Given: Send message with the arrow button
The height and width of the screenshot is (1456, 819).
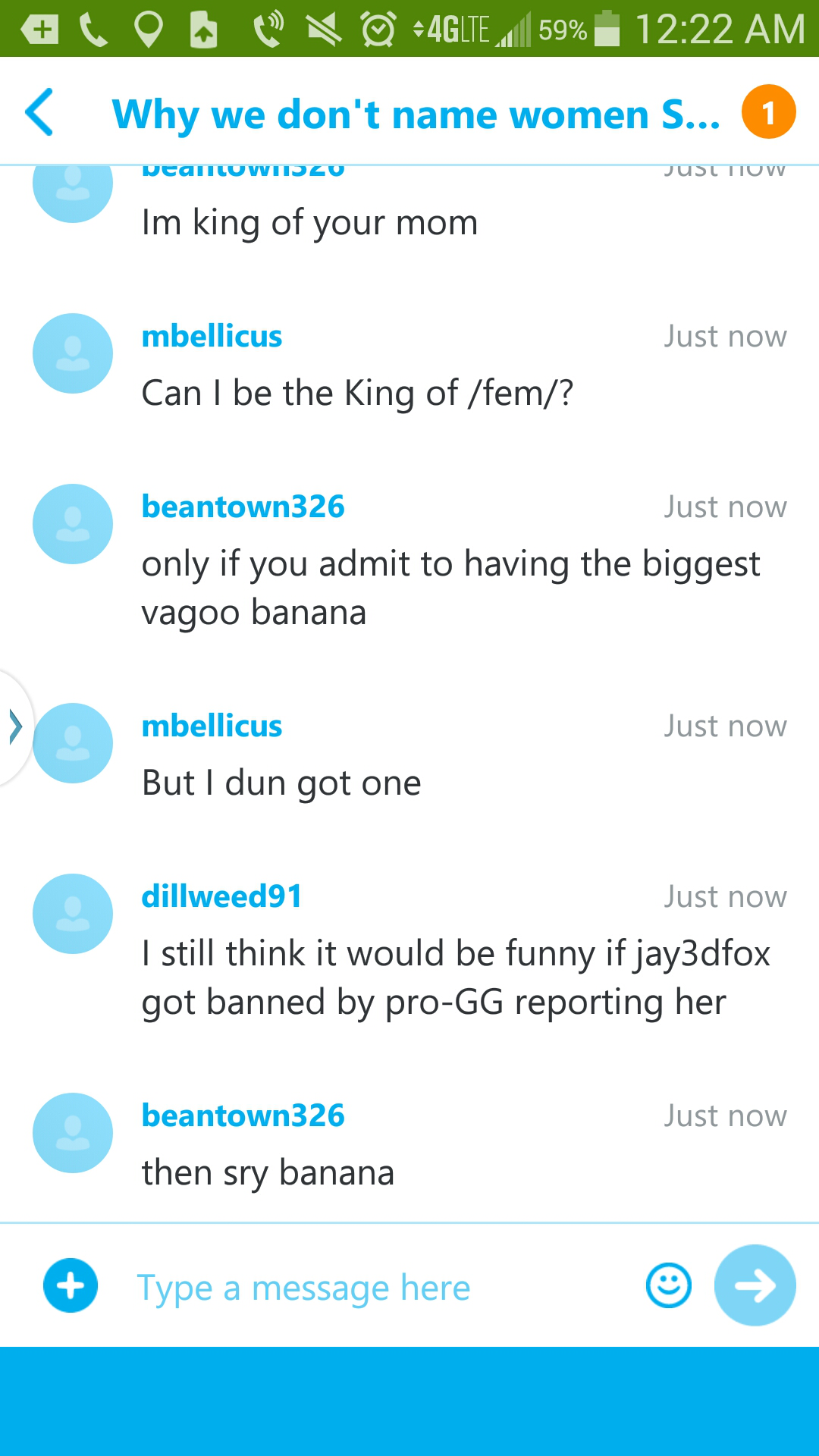Looking at the screenshot, I should [x=755, y=1285].
